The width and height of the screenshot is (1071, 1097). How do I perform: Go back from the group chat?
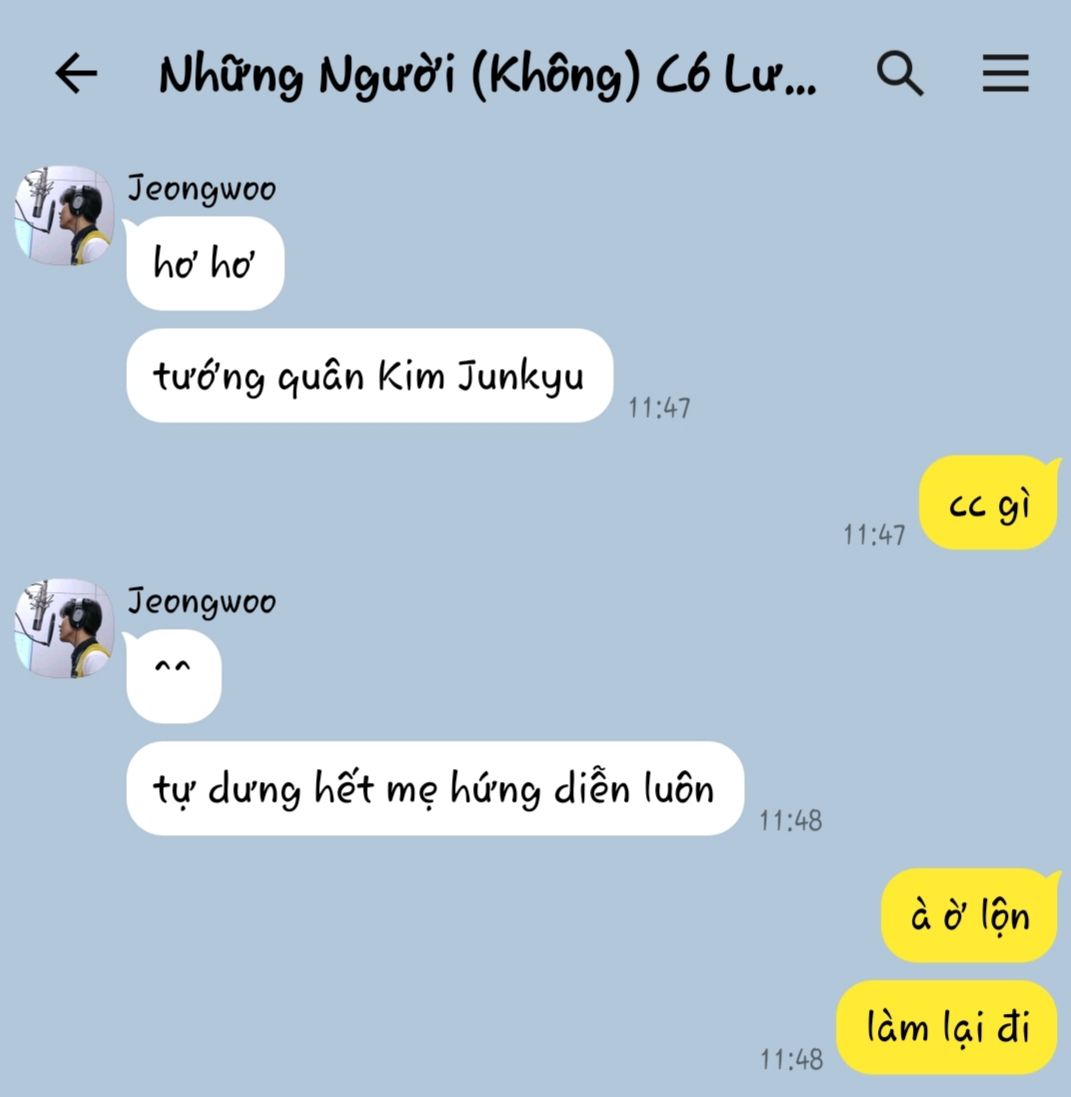point(76,73)
